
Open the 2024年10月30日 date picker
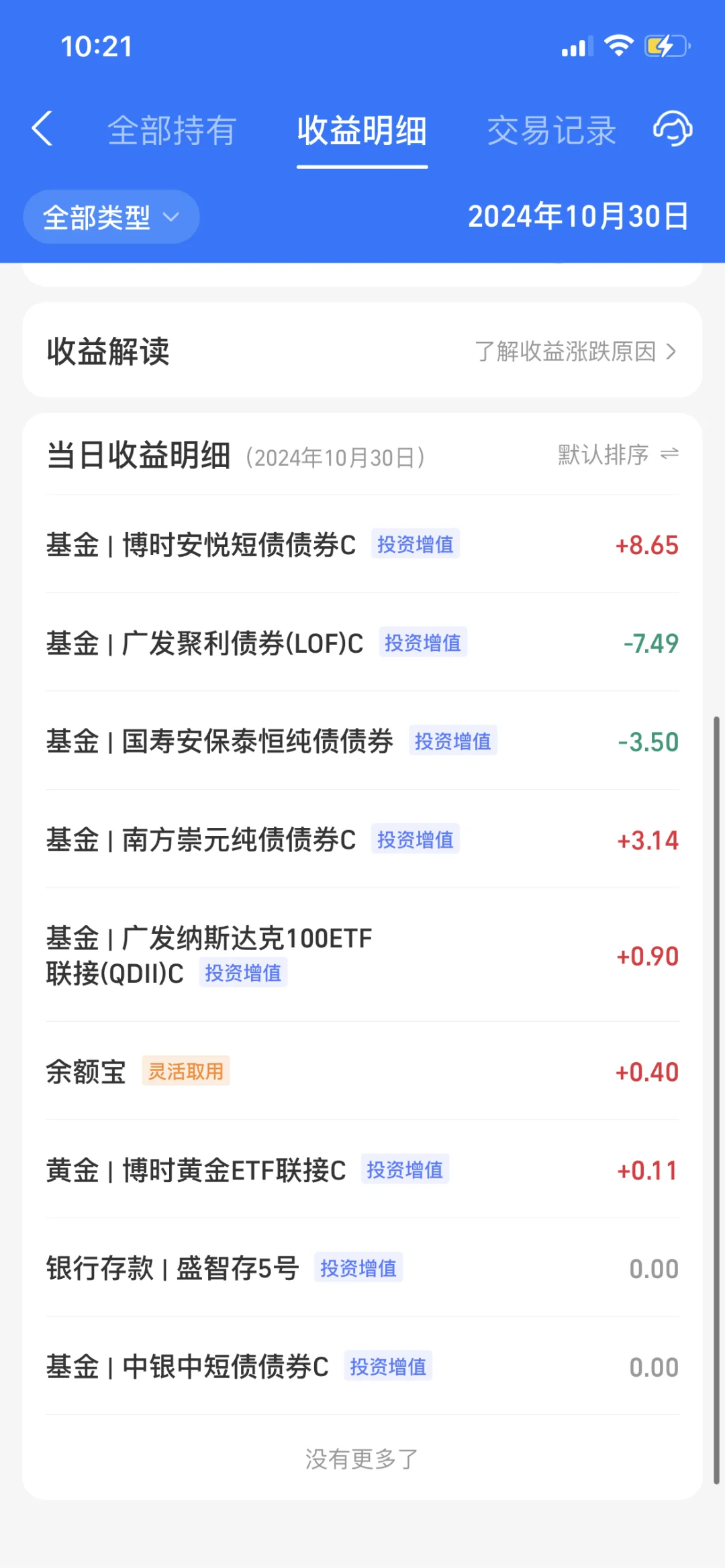tap(578, 217)
